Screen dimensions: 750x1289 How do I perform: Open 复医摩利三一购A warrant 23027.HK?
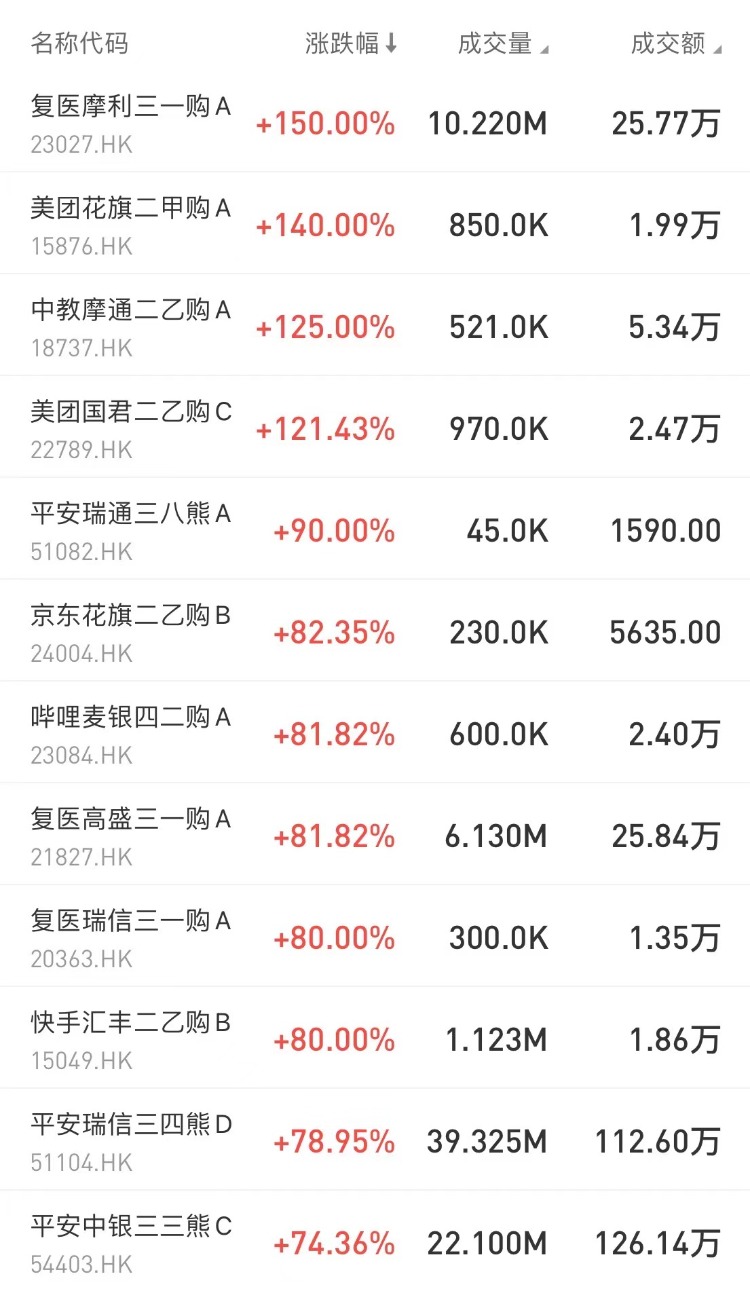(375, 123)
